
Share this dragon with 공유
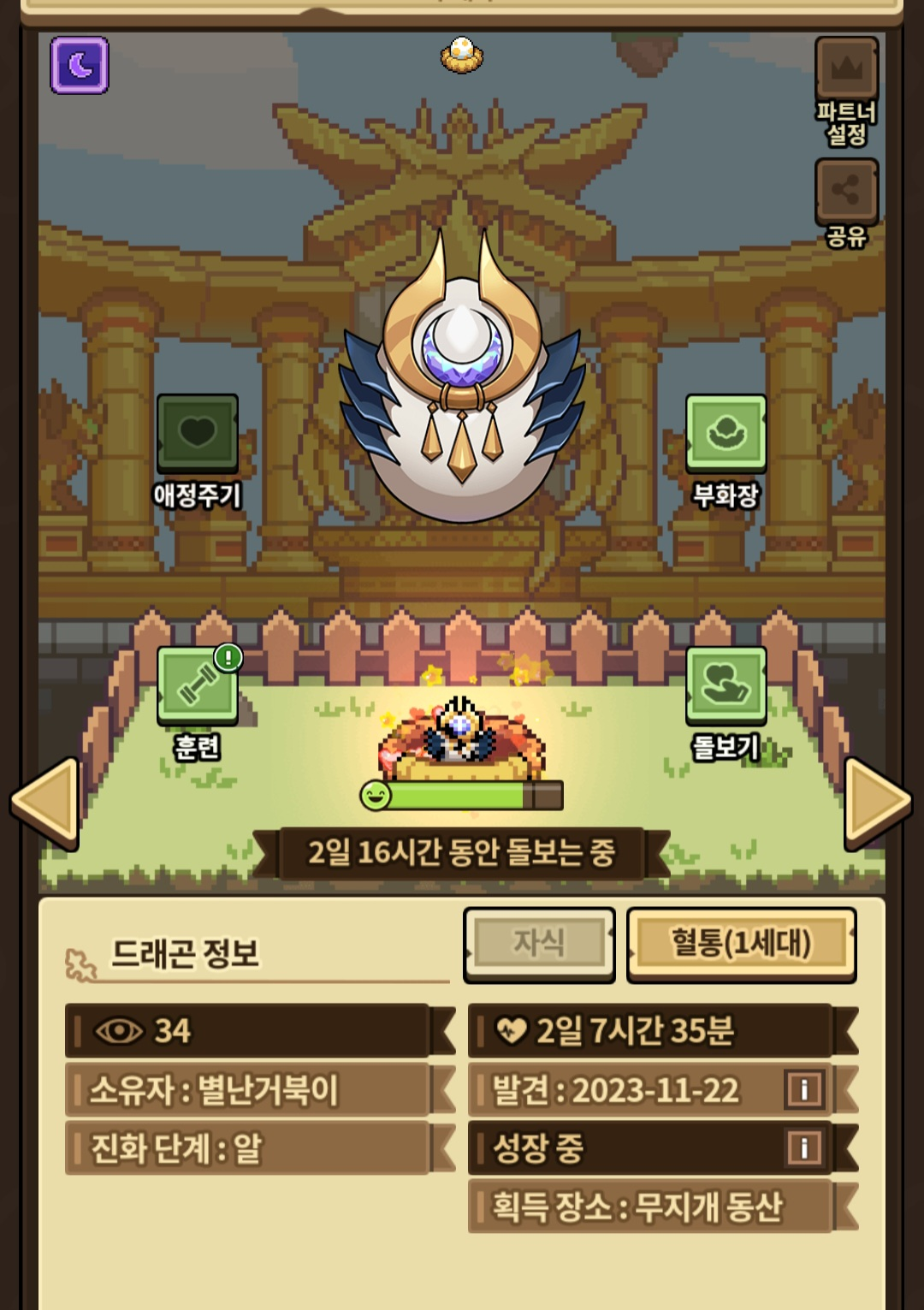[x=846, y=192]
